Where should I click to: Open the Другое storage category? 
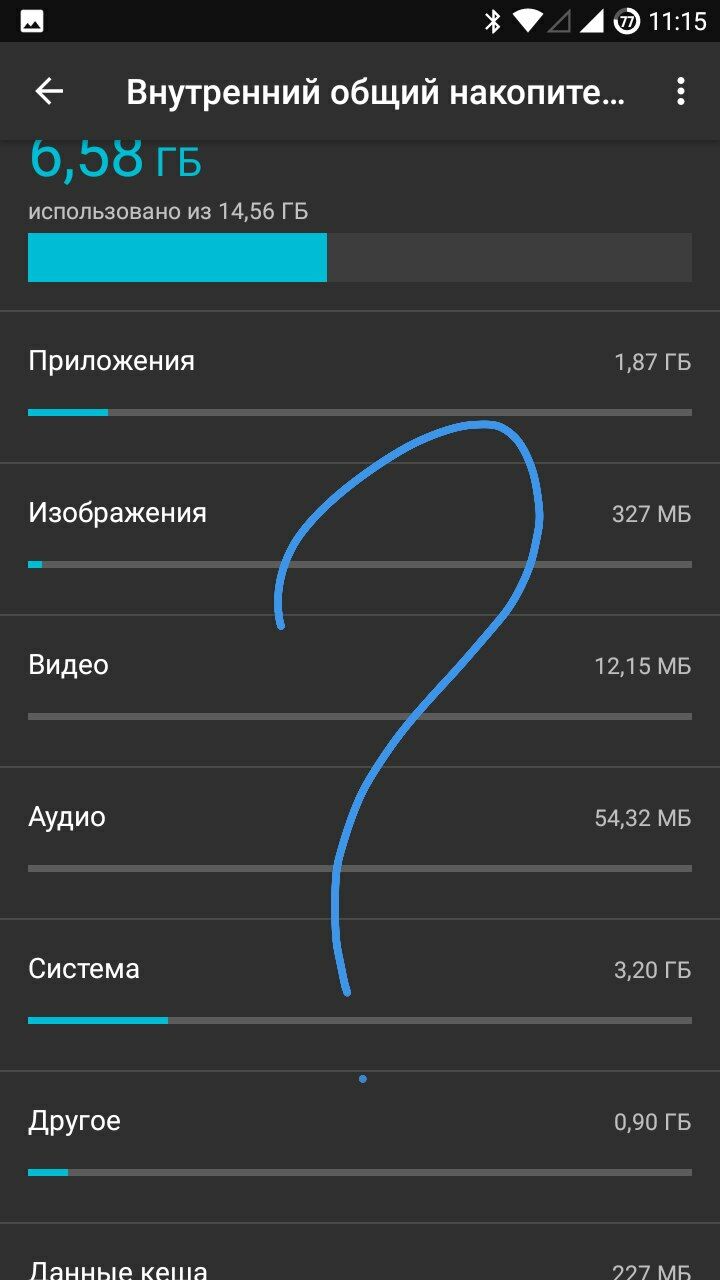tap(359, 1145)
